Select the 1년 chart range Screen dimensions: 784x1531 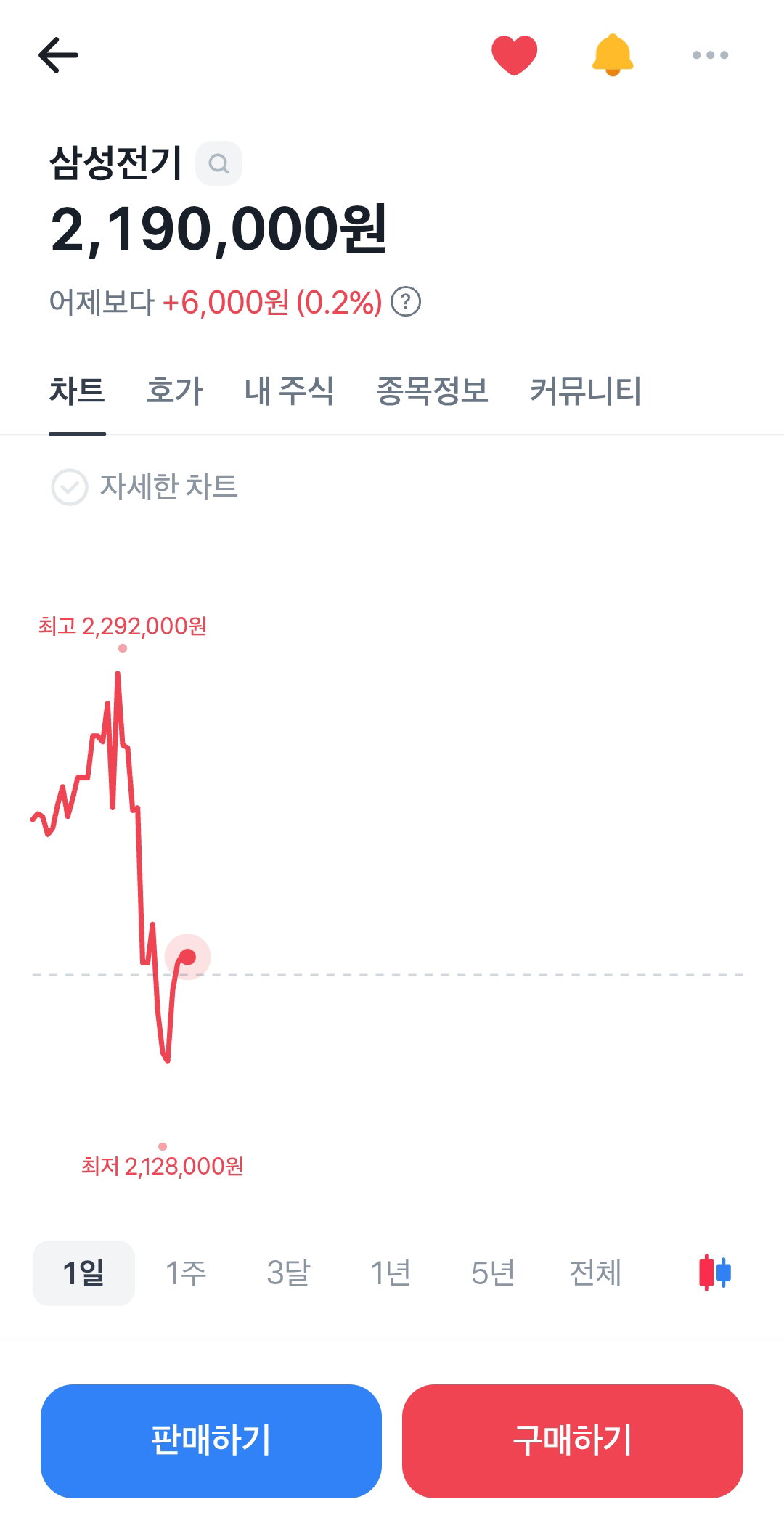pos(391,1273)
